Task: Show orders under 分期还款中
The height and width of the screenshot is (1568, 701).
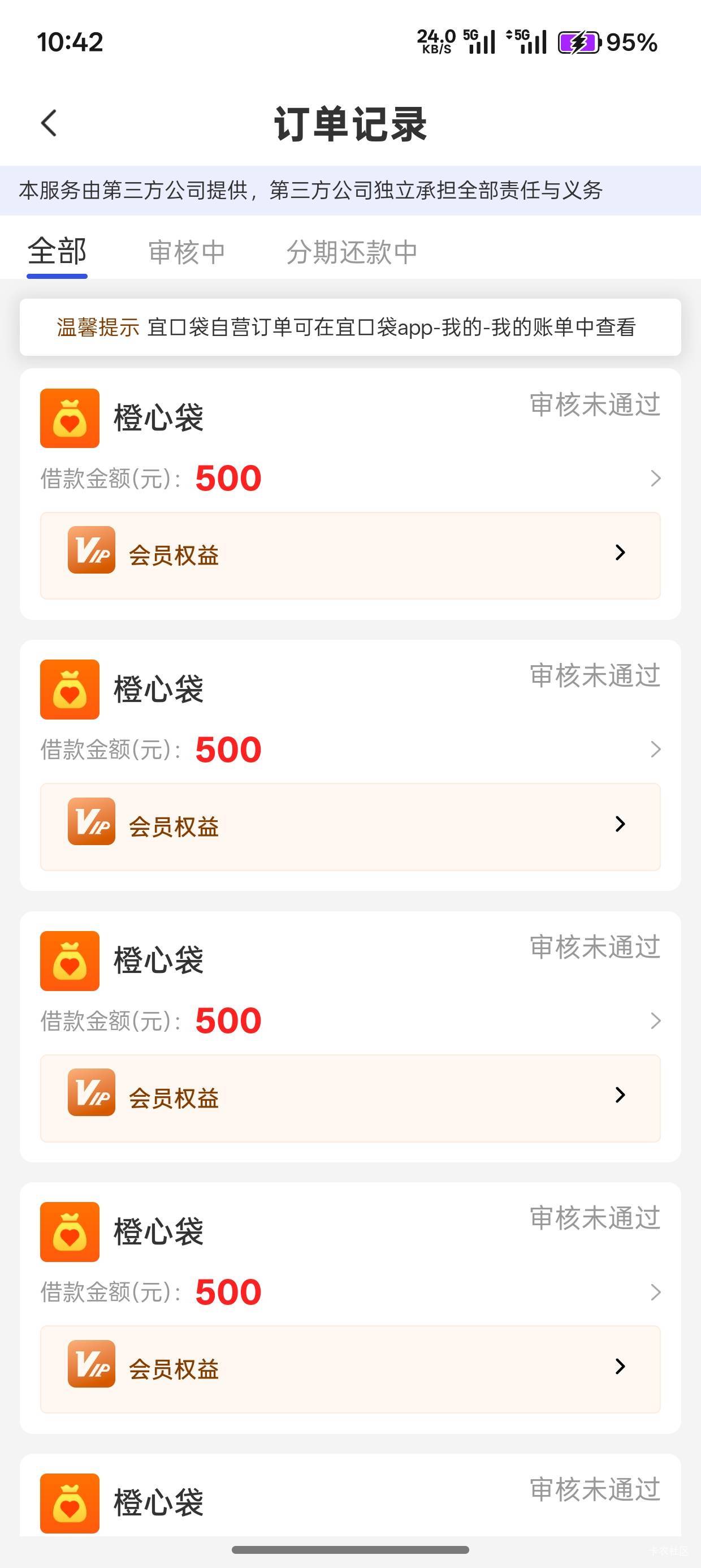Action: (352, 252)
